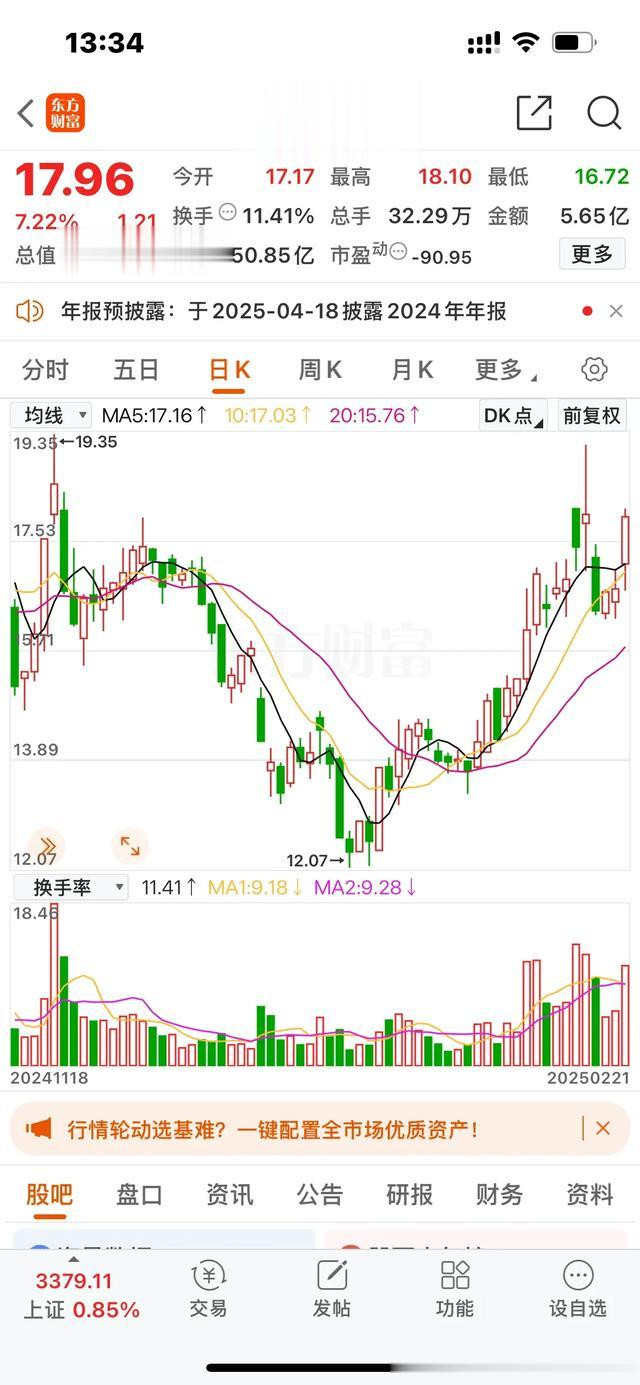
Task: Share this stock page
Action: click(x=534, y=114)
